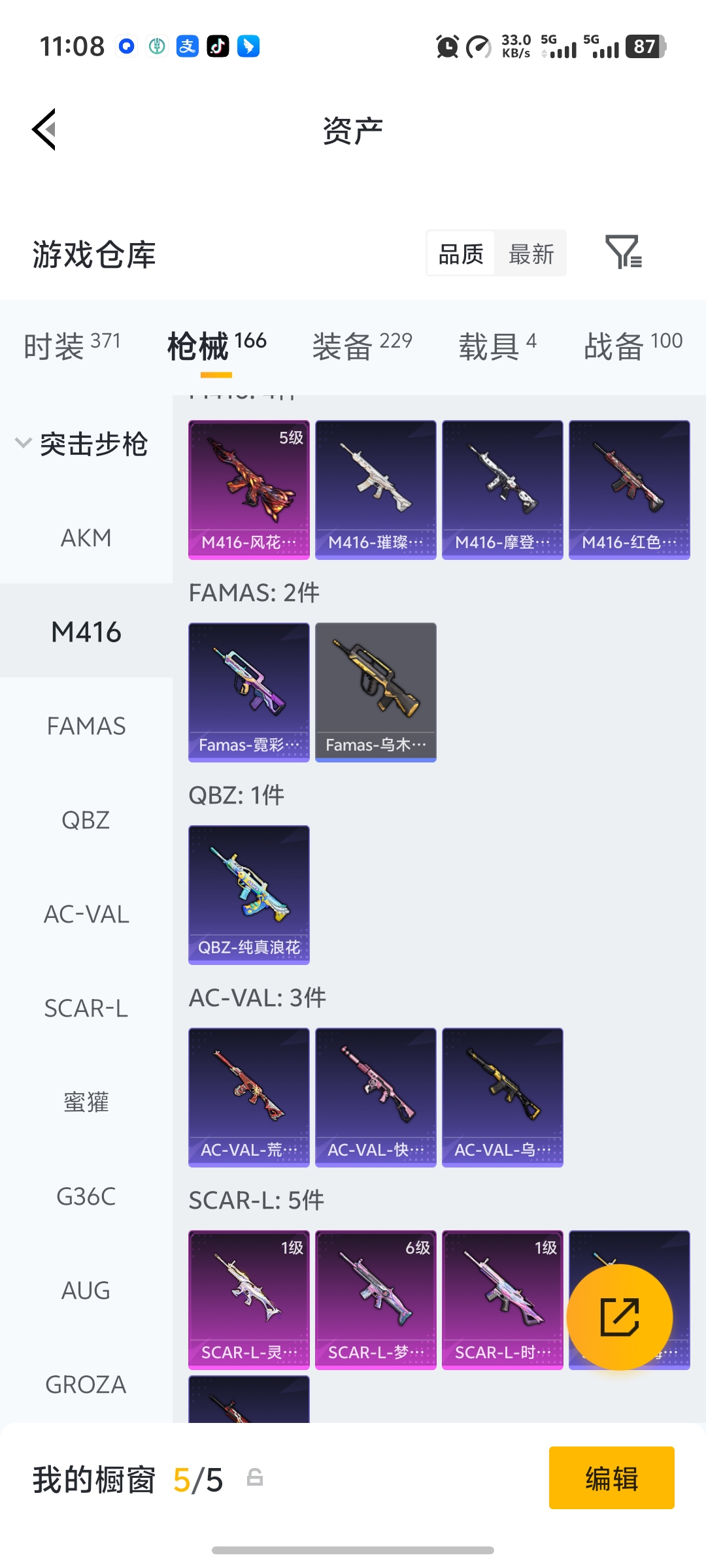Open the QBZ-纯真浪花 skin thumbnail
Viewport: 706px width, 1568px height.
248,895
